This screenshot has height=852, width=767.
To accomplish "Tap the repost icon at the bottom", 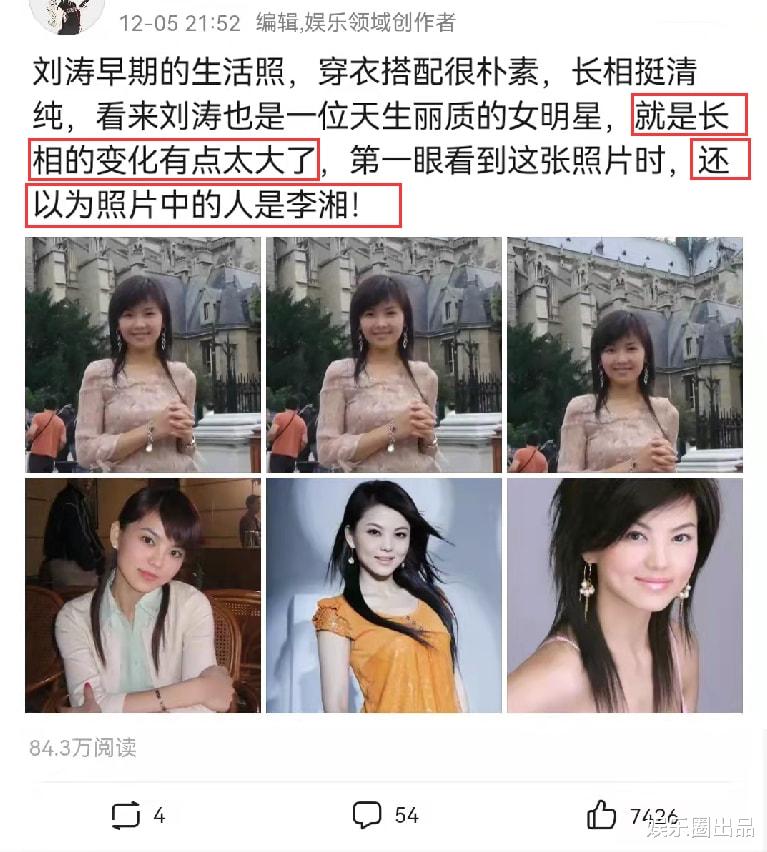I will (125, 816).
